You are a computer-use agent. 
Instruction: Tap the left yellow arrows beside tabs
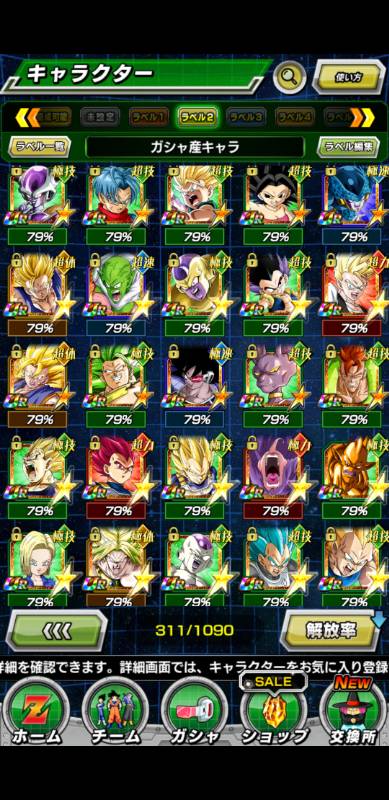27,118
